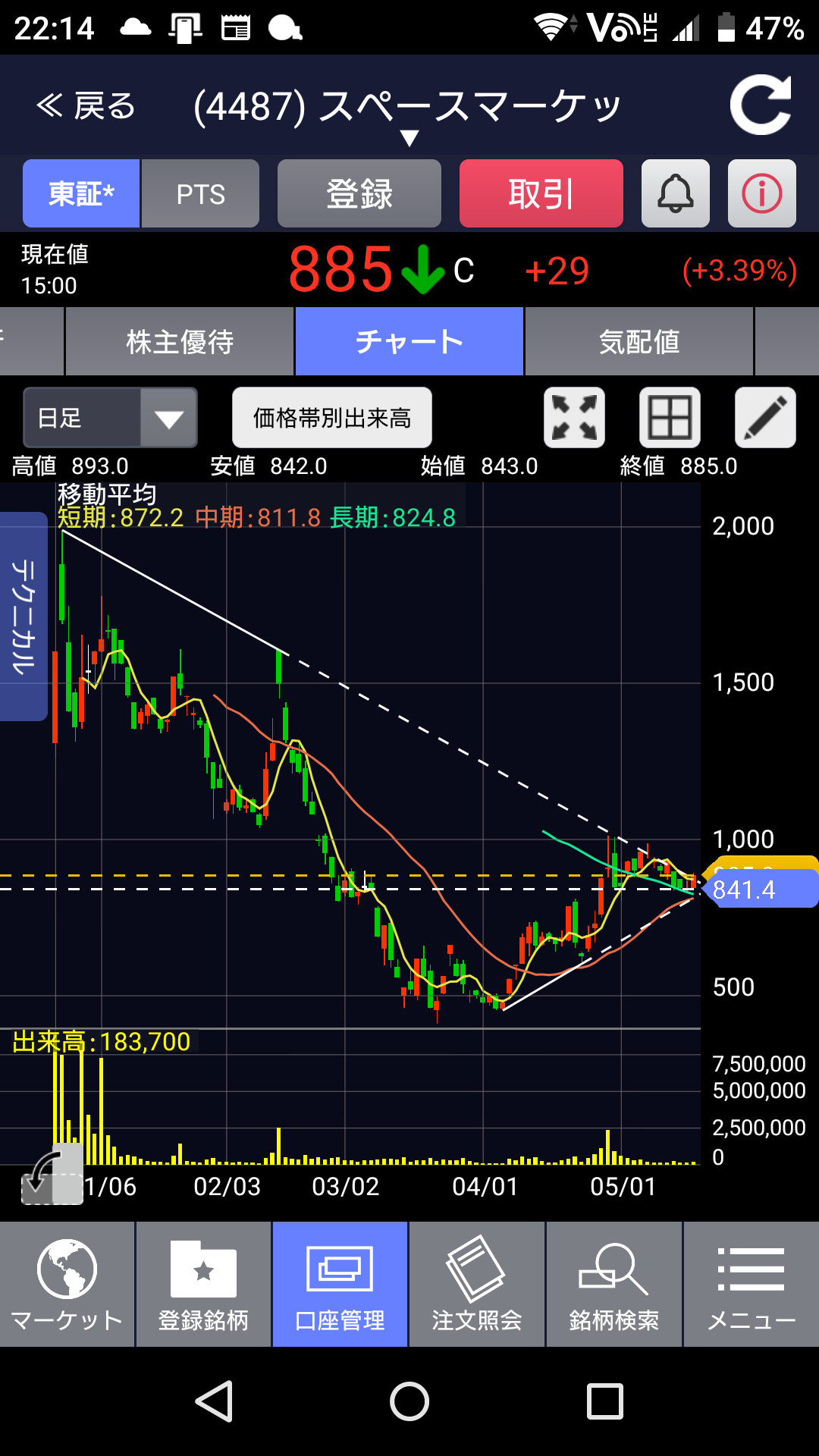The width and height of the screenshot is (819, 1456).
Task: Switch to PTS market
Action: pyautogui.click(x=201, y=194)
